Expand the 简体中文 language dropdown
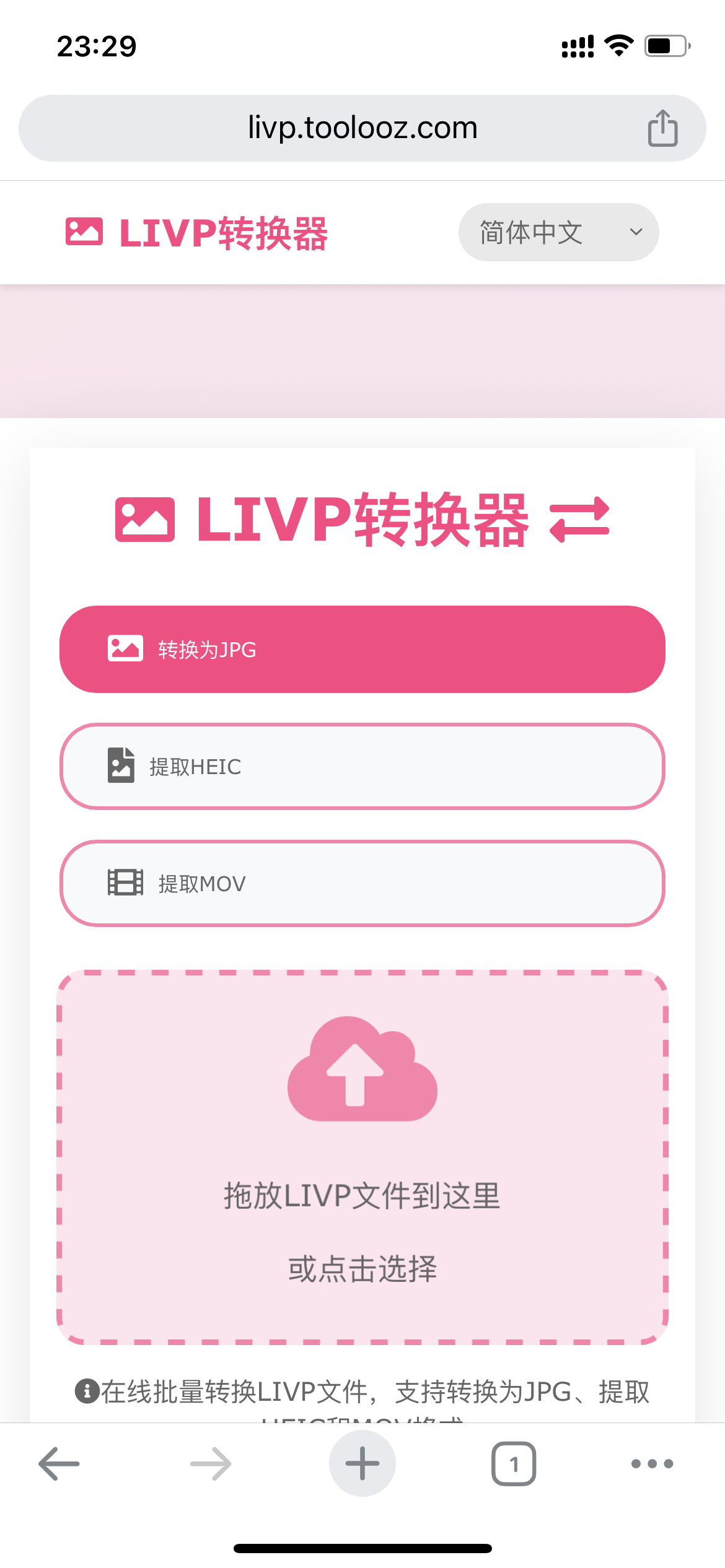 [558, 232]
